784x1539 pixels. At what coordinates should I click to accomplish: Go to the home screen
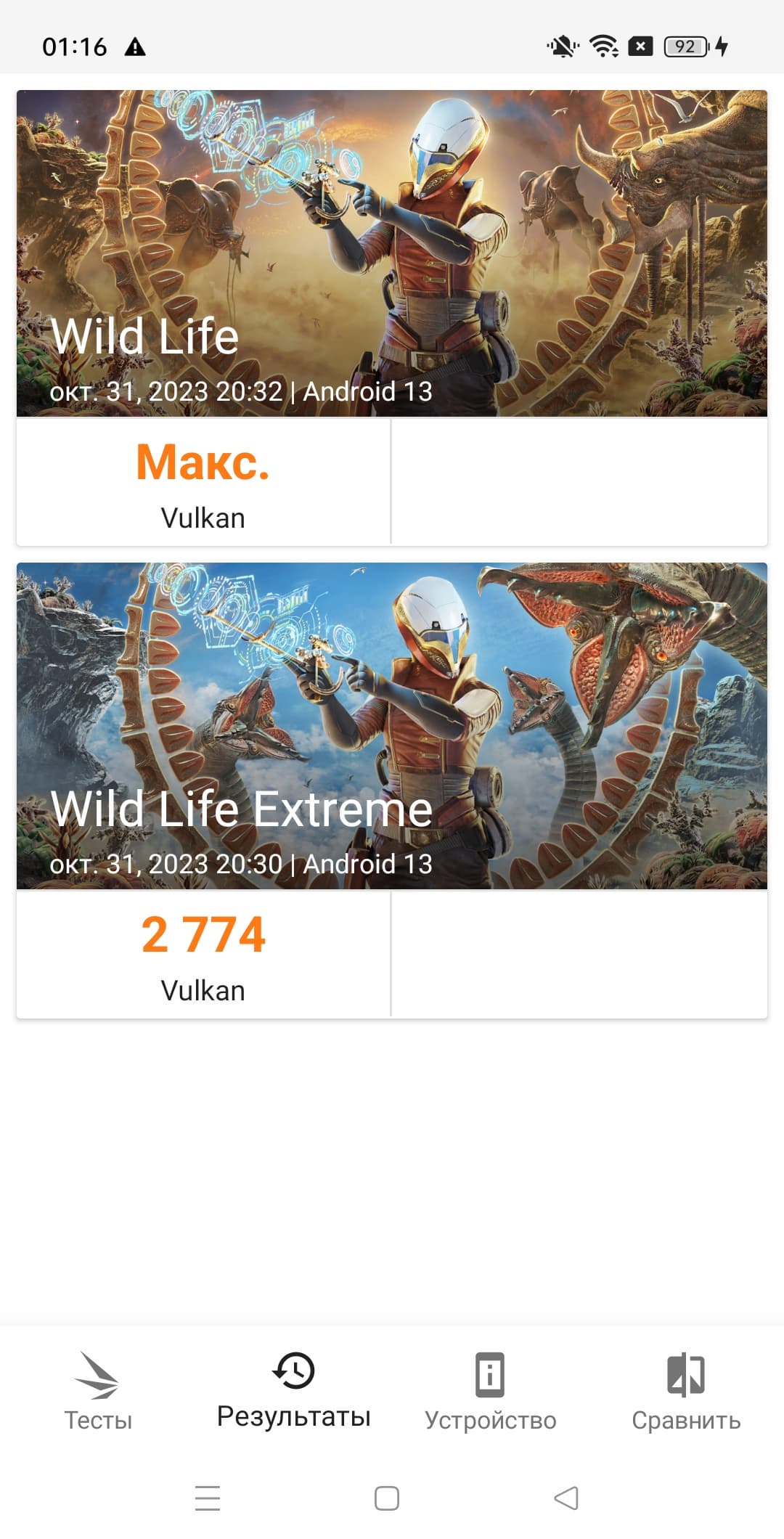pyautogui.click(x=387, y=1498)
